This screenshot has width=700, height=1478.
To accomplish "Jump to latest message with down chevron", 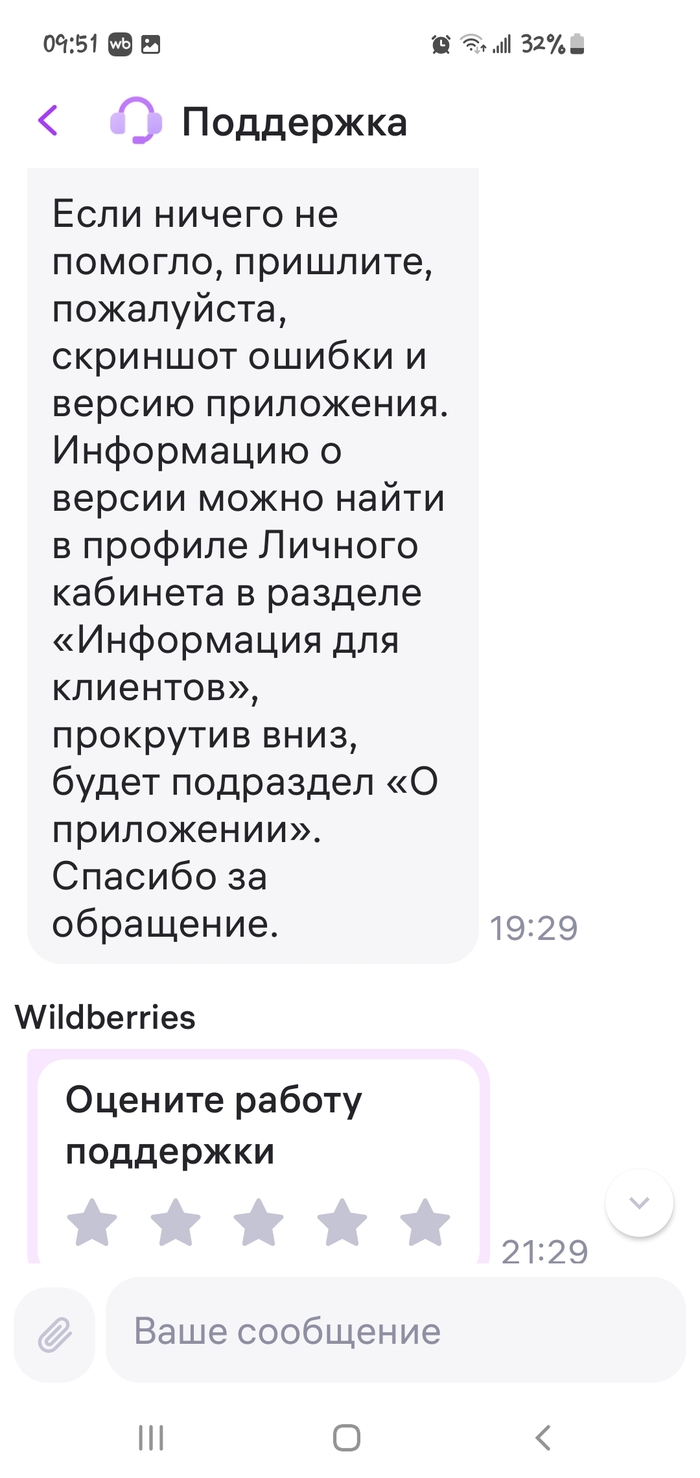I will tap(639, 1203).
